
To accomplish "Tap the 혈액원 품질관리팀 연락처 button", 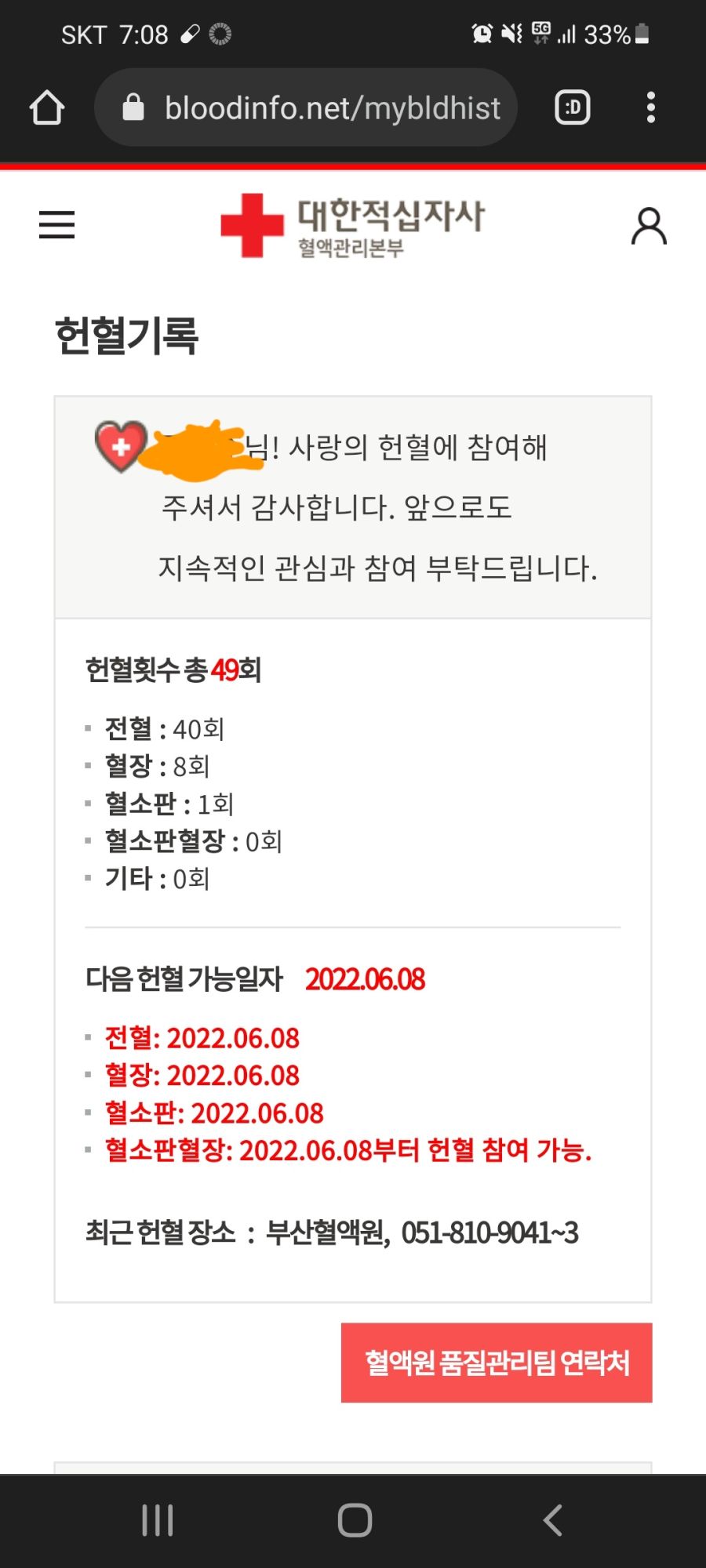I will (497, 1363).
